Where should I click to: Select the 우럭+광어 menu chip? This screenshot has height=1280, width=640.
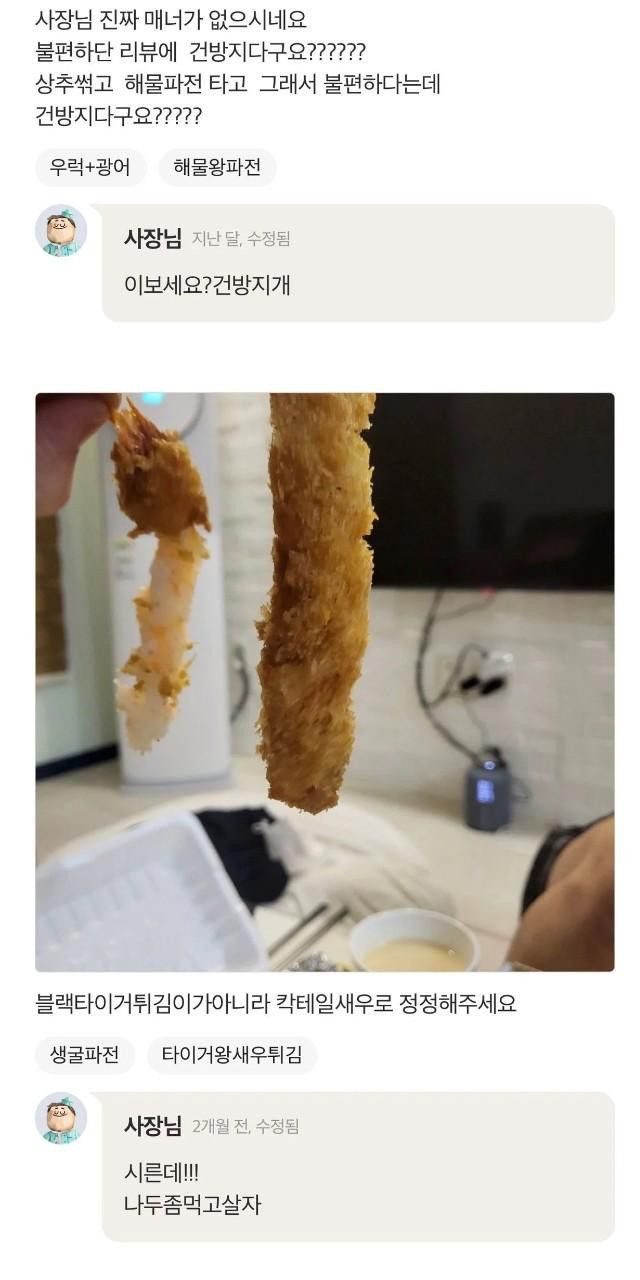click(x=90, y=168)
